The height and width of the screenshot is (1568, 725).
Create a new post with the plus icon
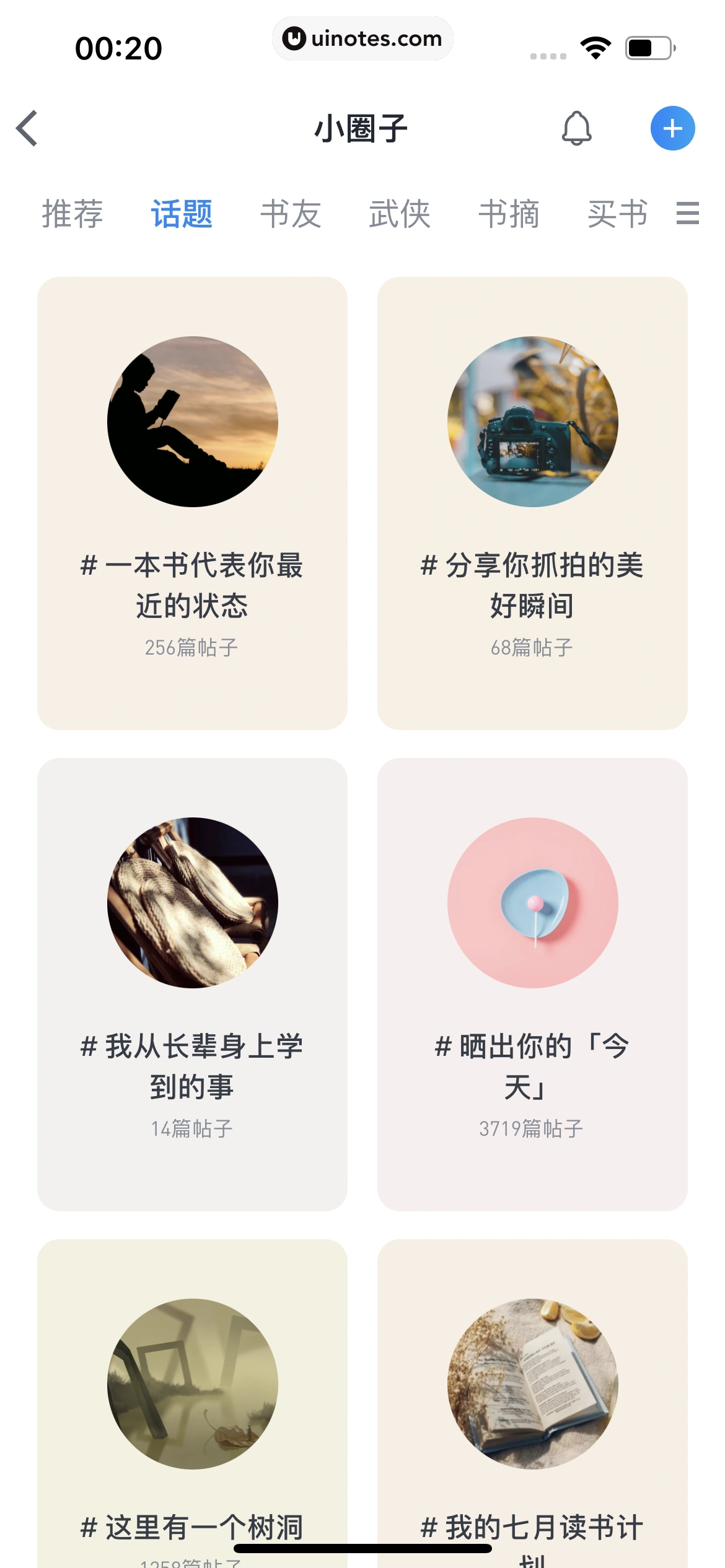coord(672,129)
